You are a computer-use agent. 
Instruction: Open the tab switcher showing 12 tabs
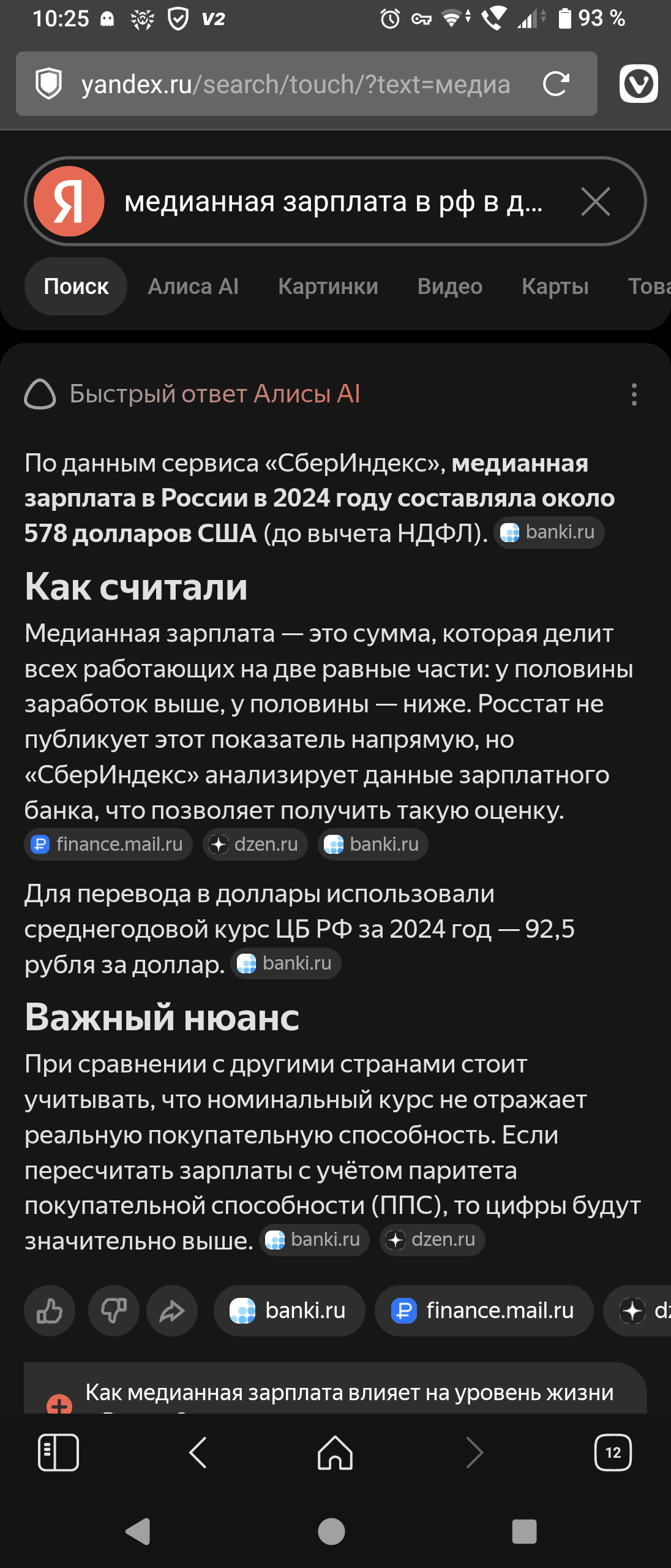(x=613, y=1452)
